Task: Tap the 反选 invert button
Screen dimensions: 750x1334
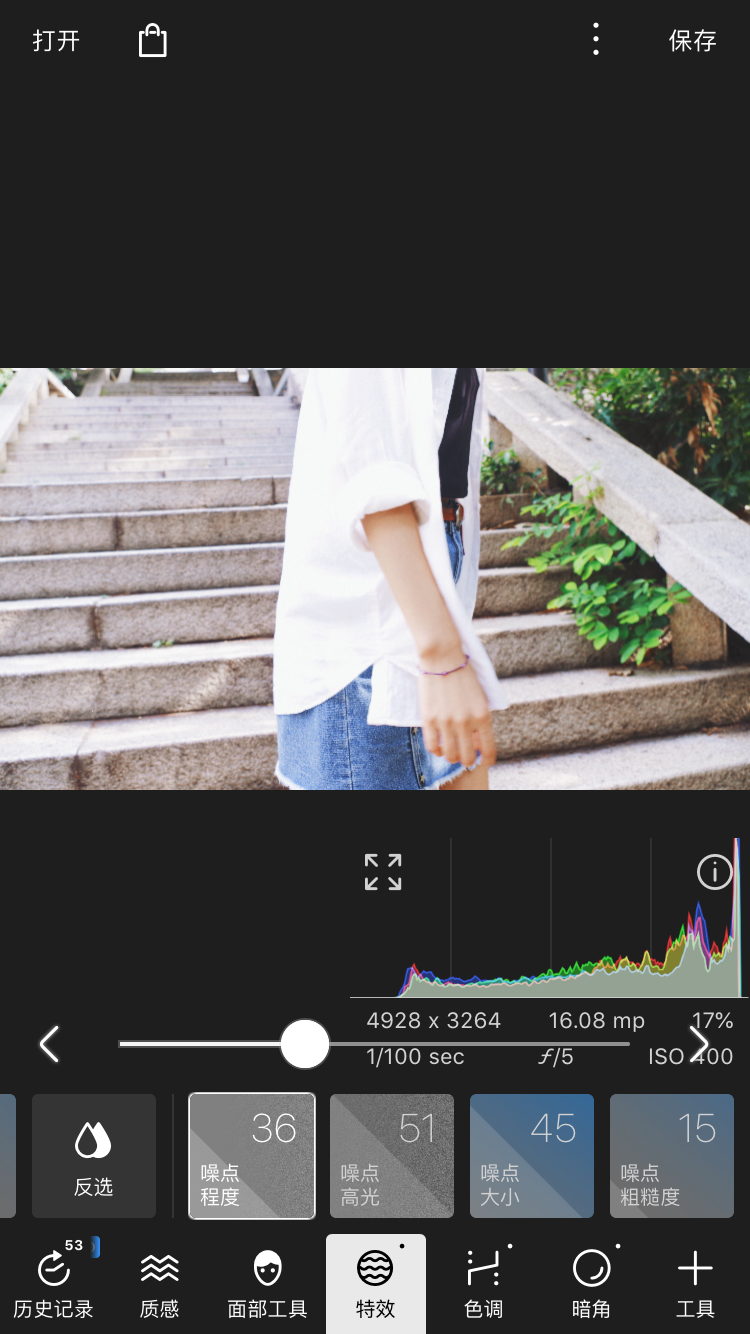Action: (x=94, y=1156)
